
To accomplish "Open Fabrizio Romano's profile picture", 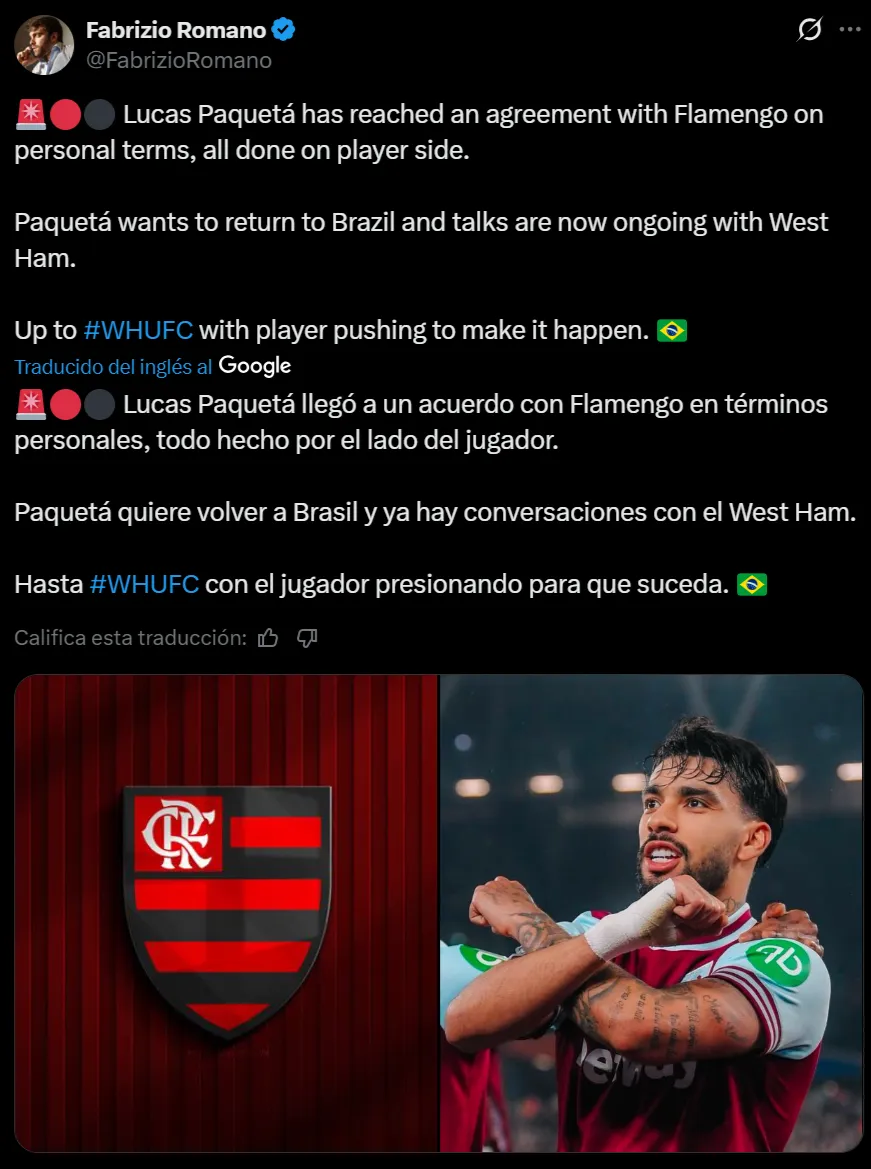I will 44,45.
